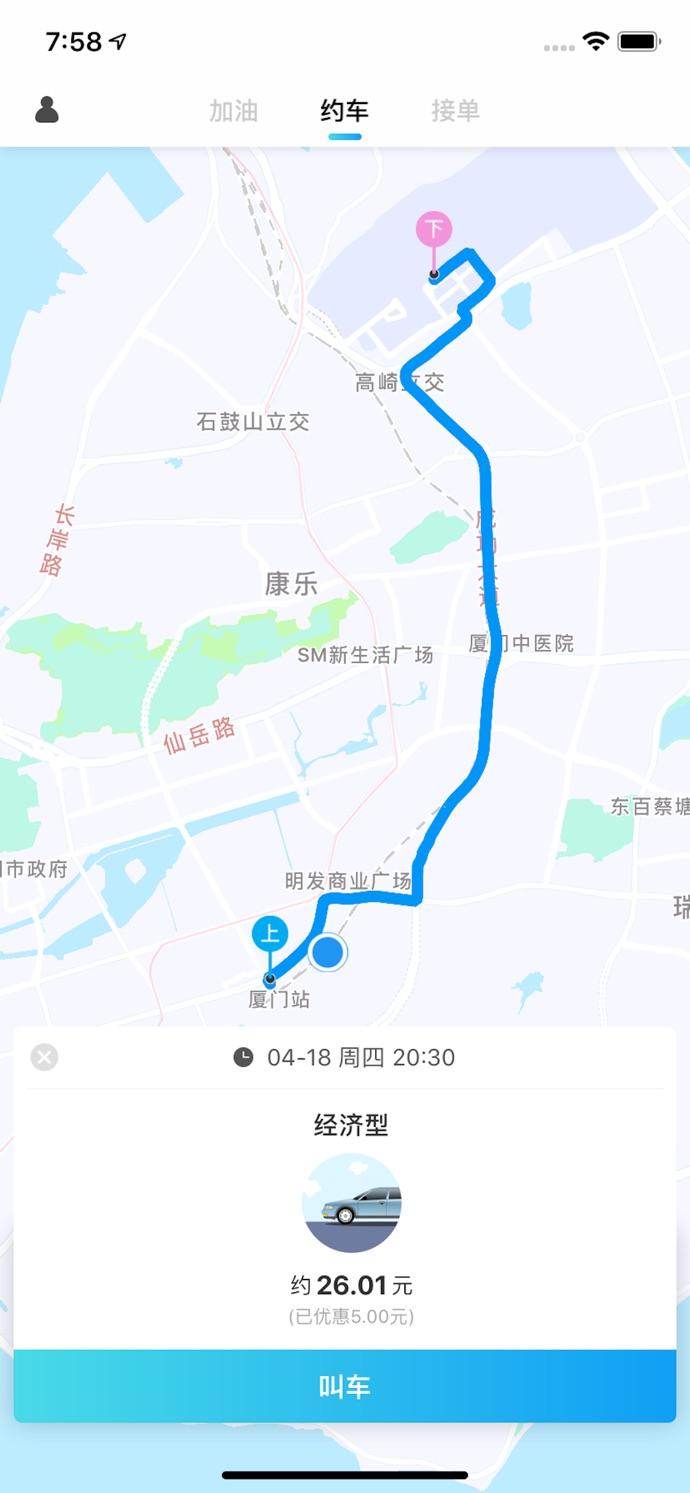Select the 约车 tab
Viewport: 690px width, 1493px height.
344,111
